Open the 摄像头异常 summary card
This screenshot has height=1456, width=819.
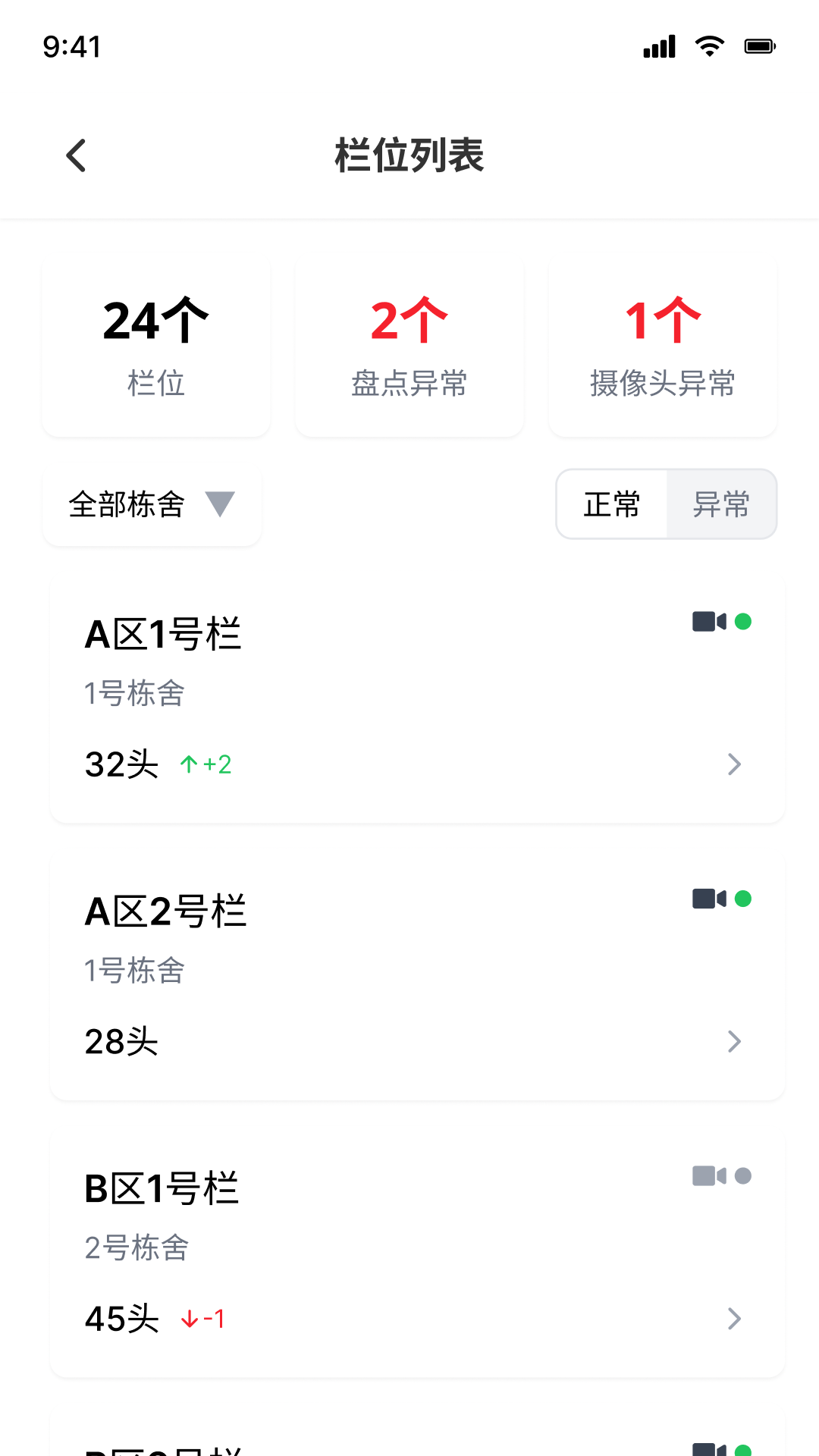coord(662,346)
